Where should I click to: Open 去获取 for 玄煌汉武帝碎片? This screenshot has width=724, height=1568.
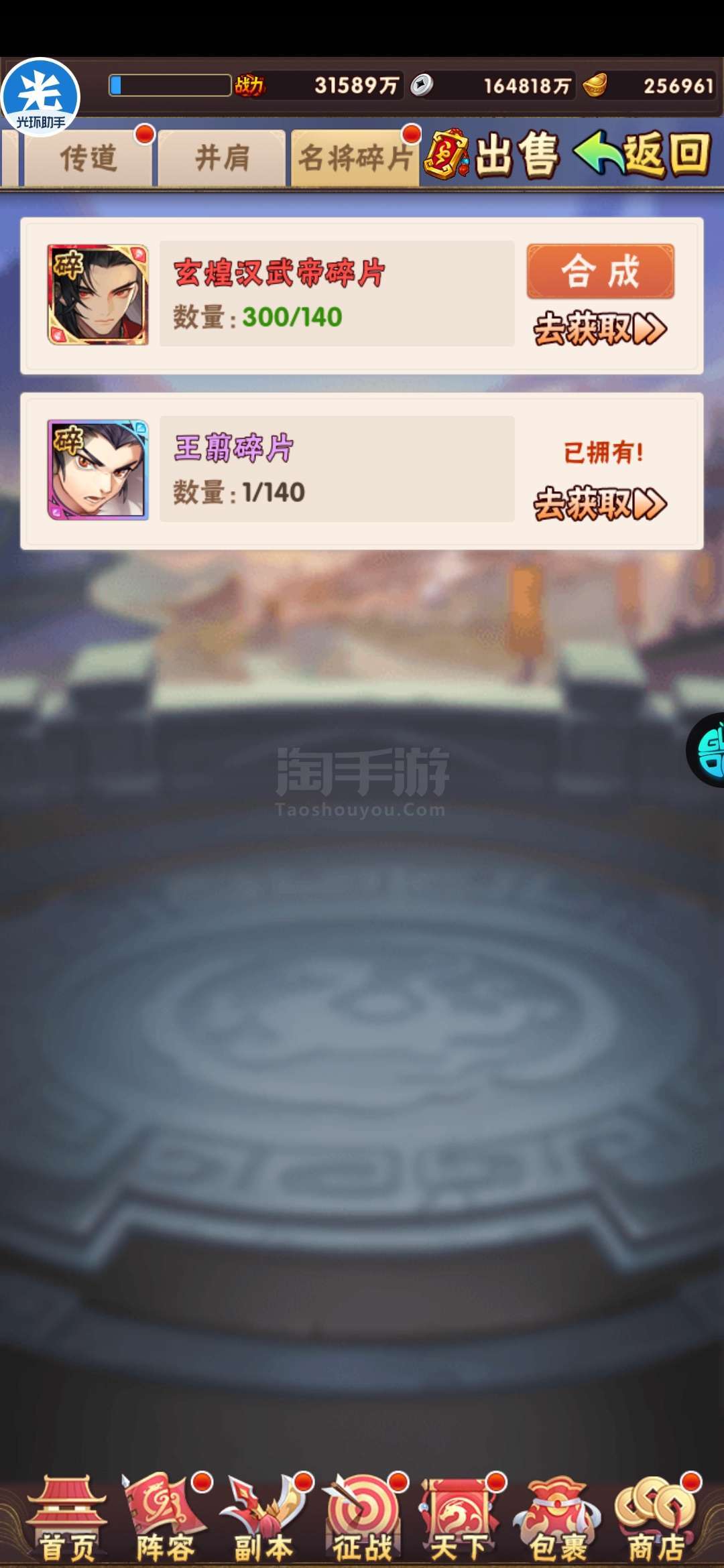600,329
